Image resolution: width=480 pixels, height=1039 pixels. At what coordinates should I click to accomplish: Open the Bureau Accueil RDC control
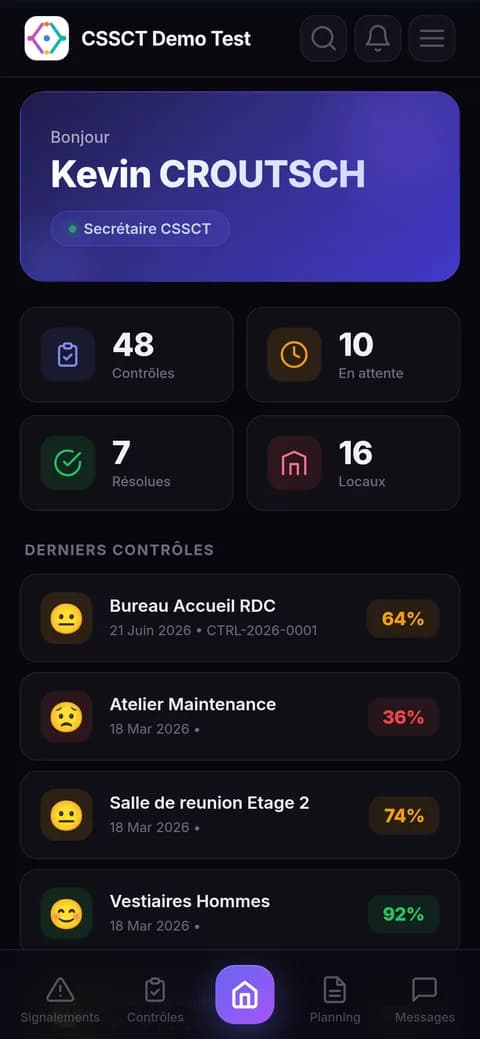click(240, 618)
